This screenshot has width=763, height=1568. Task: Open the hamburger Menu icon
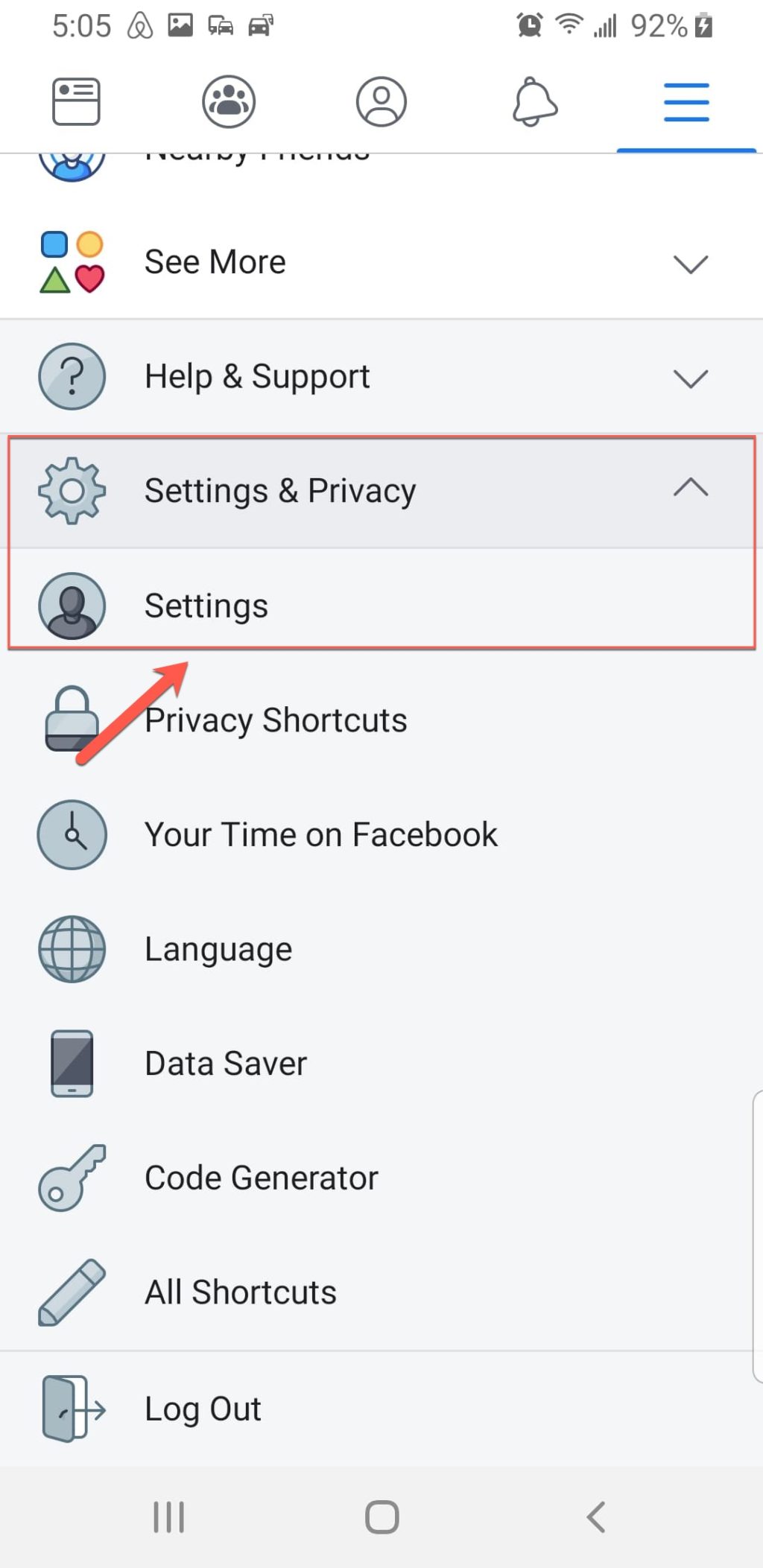tap(686, 104)
